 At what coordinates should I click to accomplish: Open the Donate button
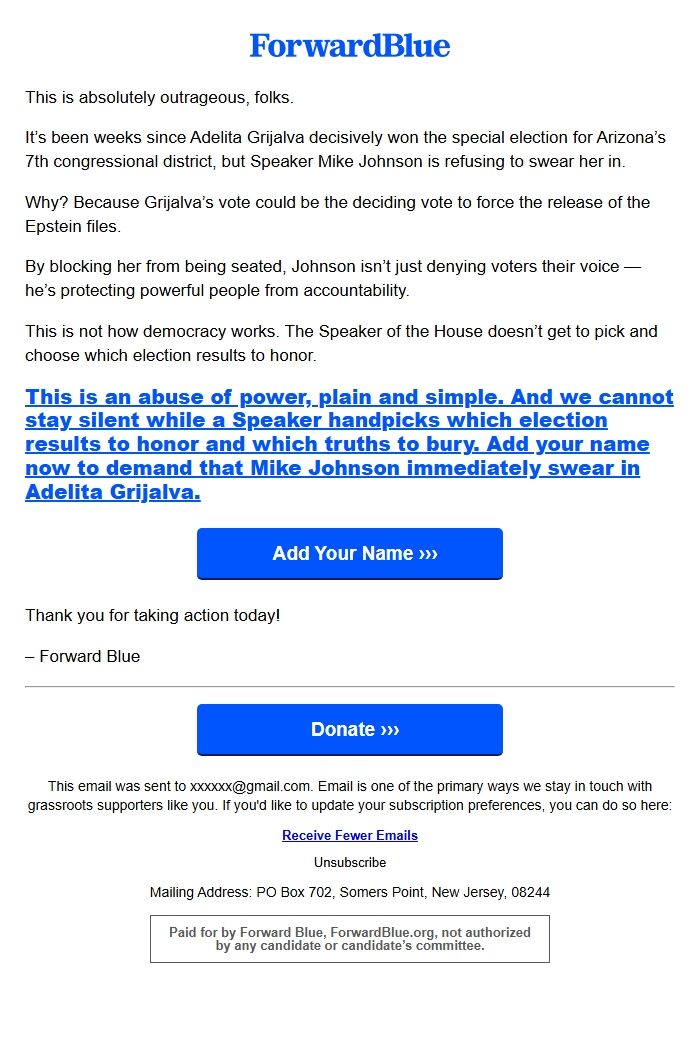(349, 729)
